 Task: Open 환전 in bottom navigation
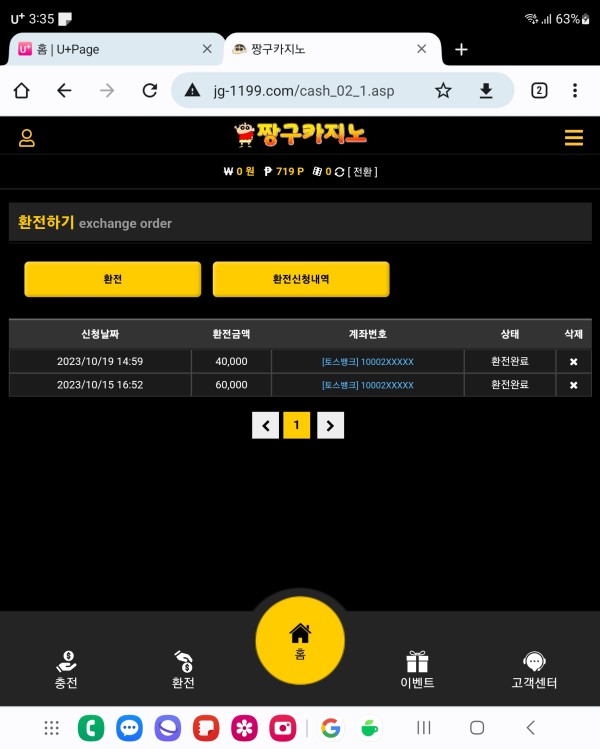[183, 670]
